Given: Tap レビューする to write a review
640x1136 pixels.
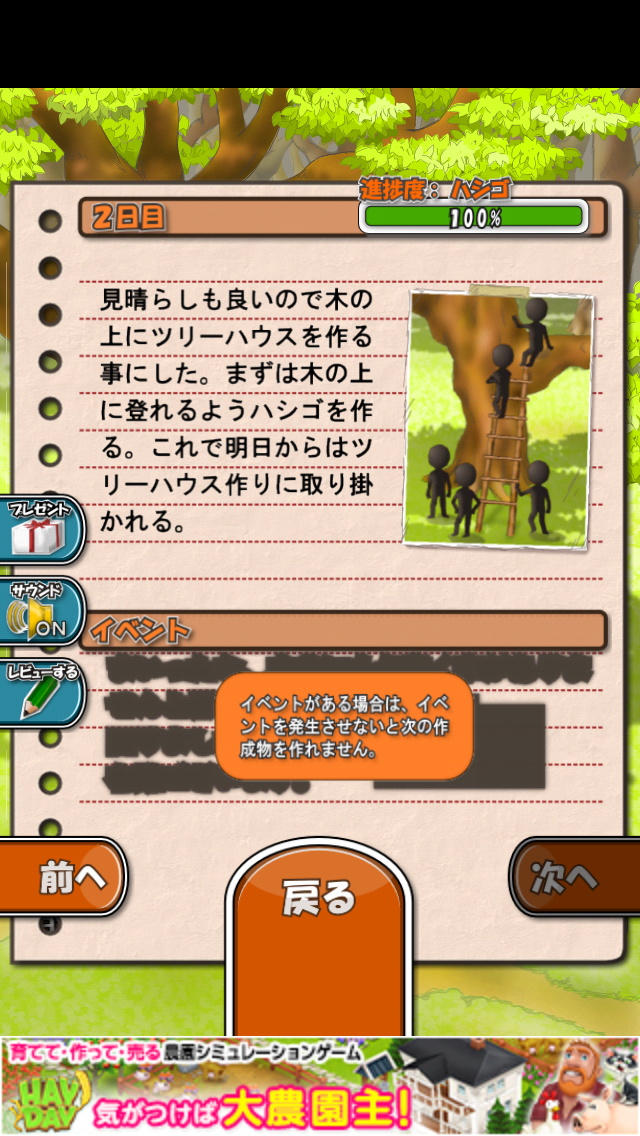Looking at the screenshot, I should click(x=40, y=692).
